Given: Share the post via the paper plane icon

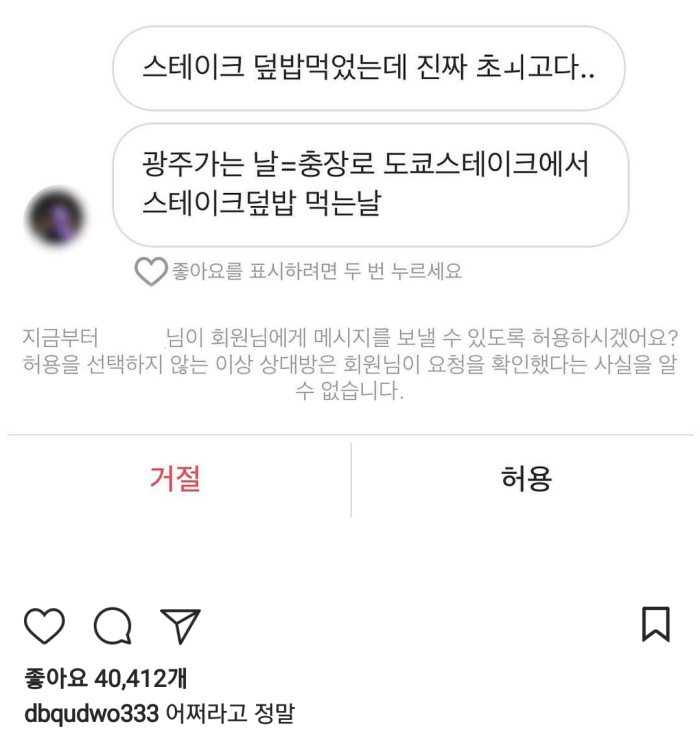Looking at the screenshot, I should pyautogui.click(x=181, y=626).
